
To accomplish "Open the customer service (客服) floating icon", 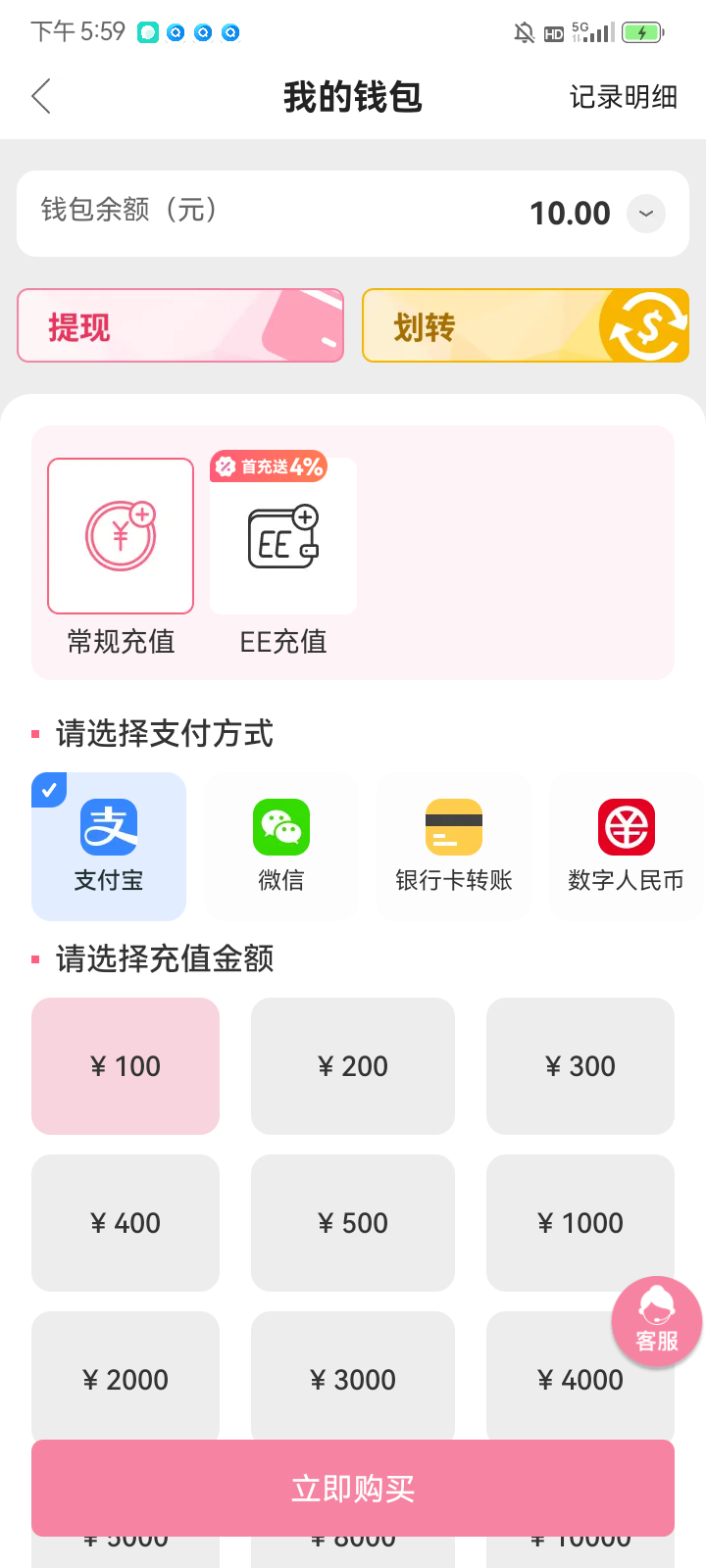I will [655, 1320].
